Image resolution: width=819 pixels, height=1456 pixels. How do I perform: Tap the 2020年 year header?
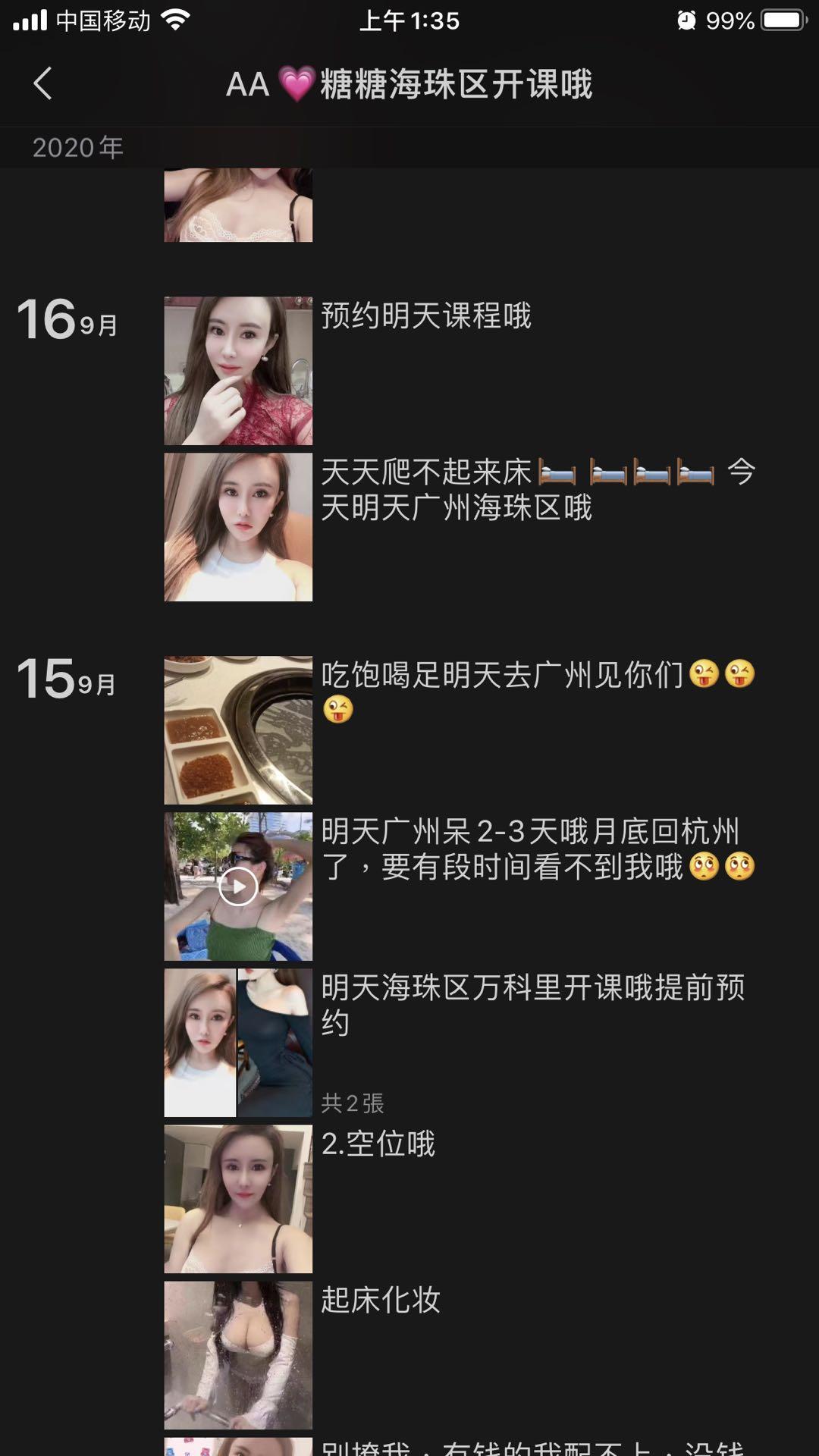click(x=77, y=147)
